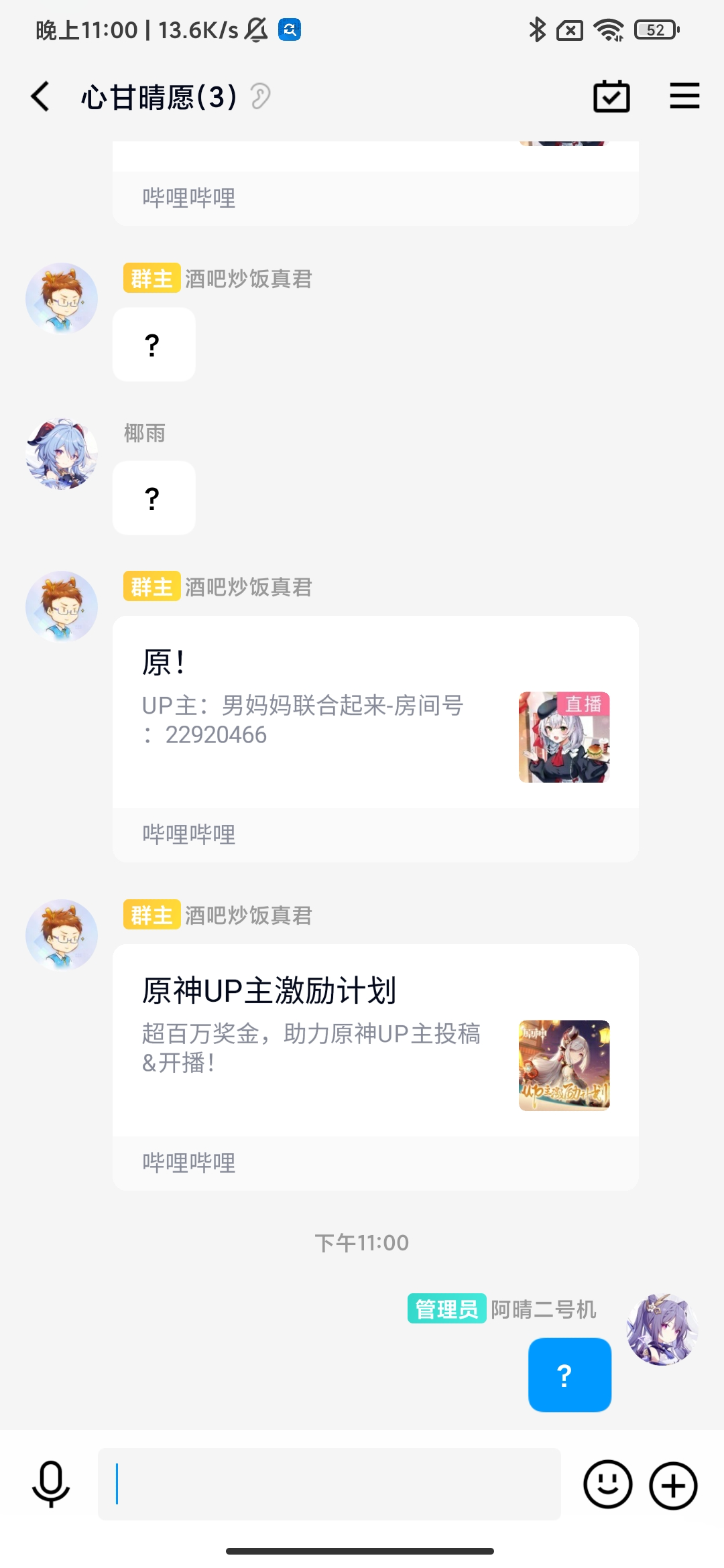Tap the 直播 live stream thumbnail
The width and height of the screenshot is (724, 1568).
(x=564, y=738)
